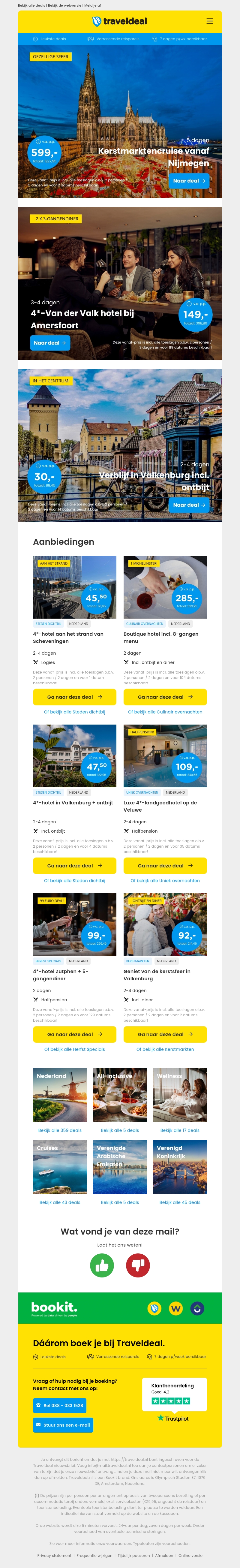Open the hamburger menu in header
The image size is (240, 1568).
(x=209, y=21)
